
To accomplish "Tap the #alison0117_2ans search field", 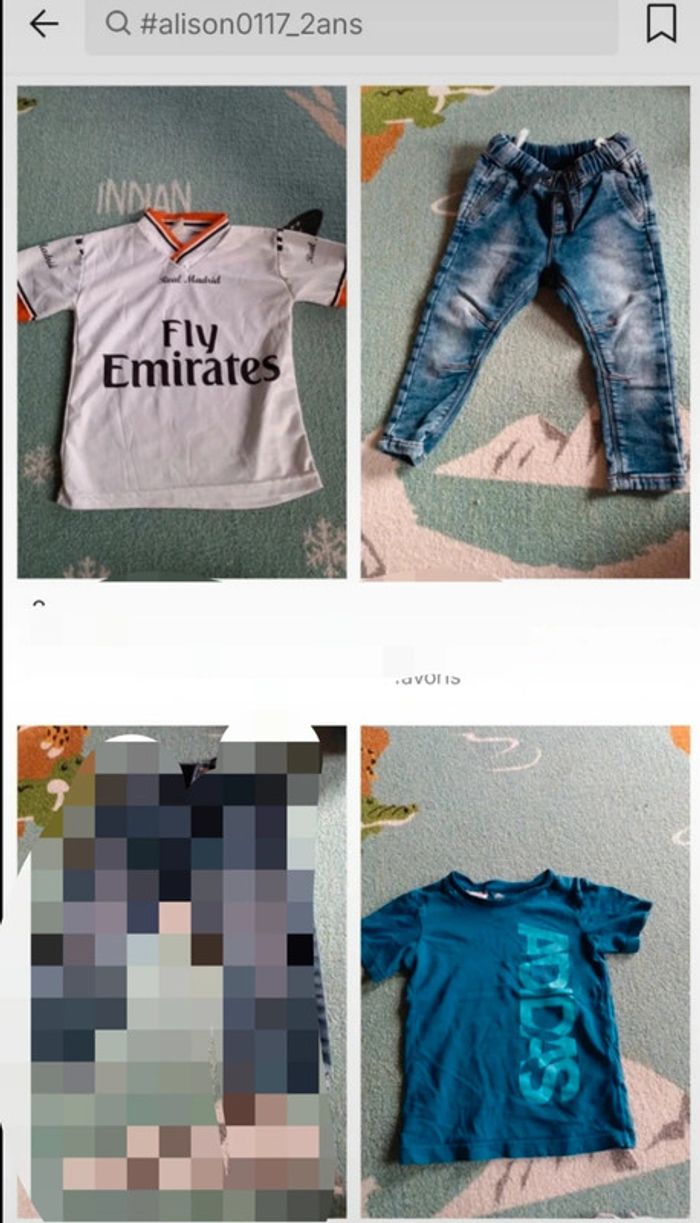I will coord(350,25).
